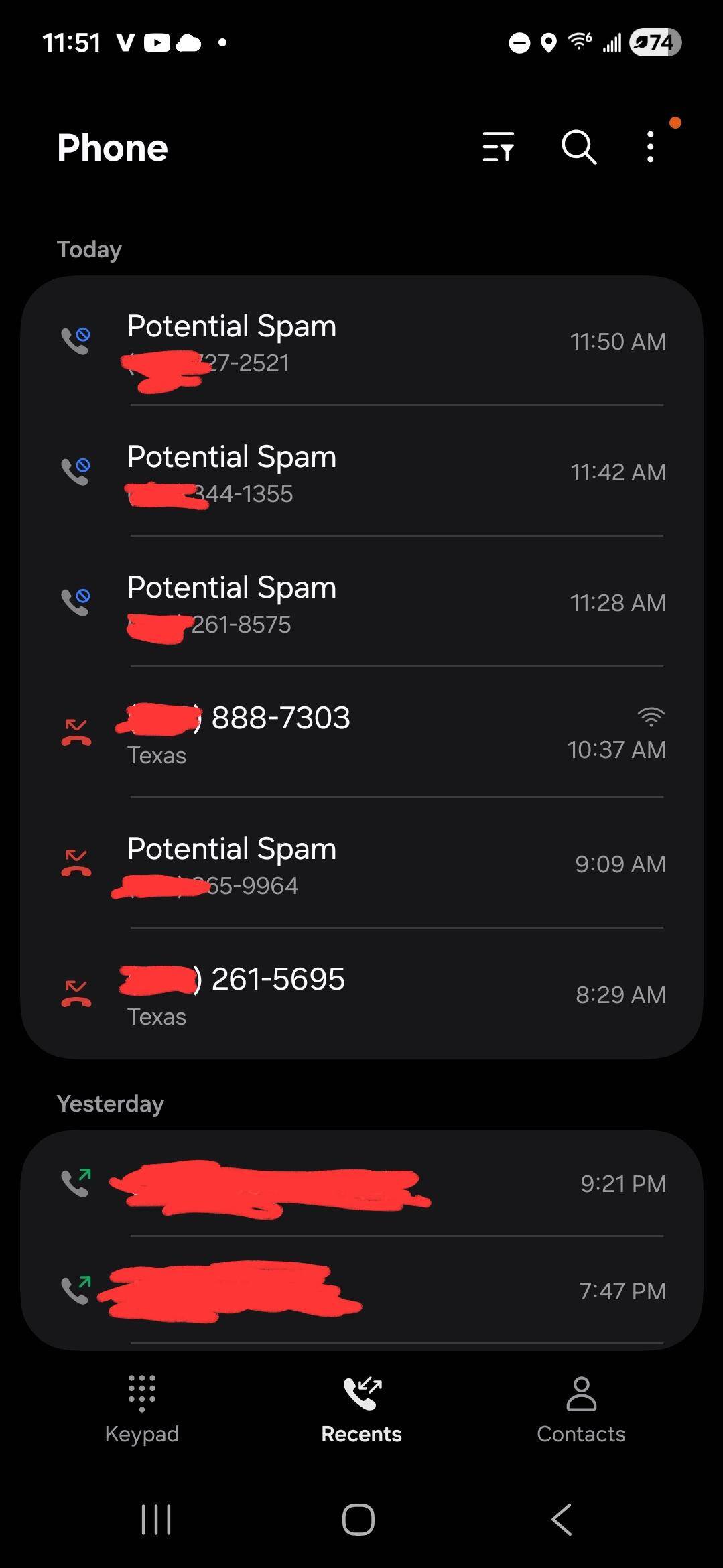Select the Potential Spam call at 11:42 AM
Image resolution: width=723 pixels, height=1568 pixels.
tap(362, 472)
